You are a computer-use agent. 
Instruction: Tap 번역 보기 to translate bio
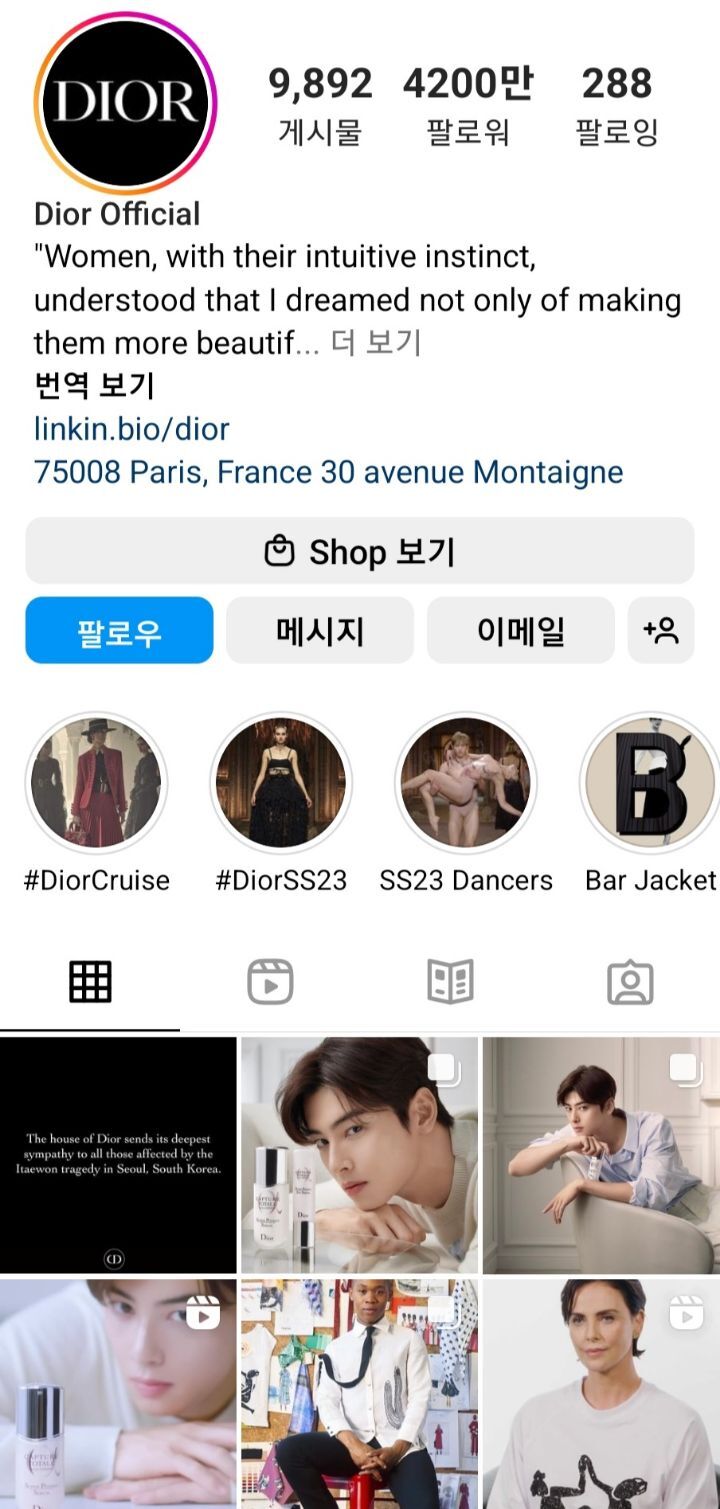coord(94,386)
